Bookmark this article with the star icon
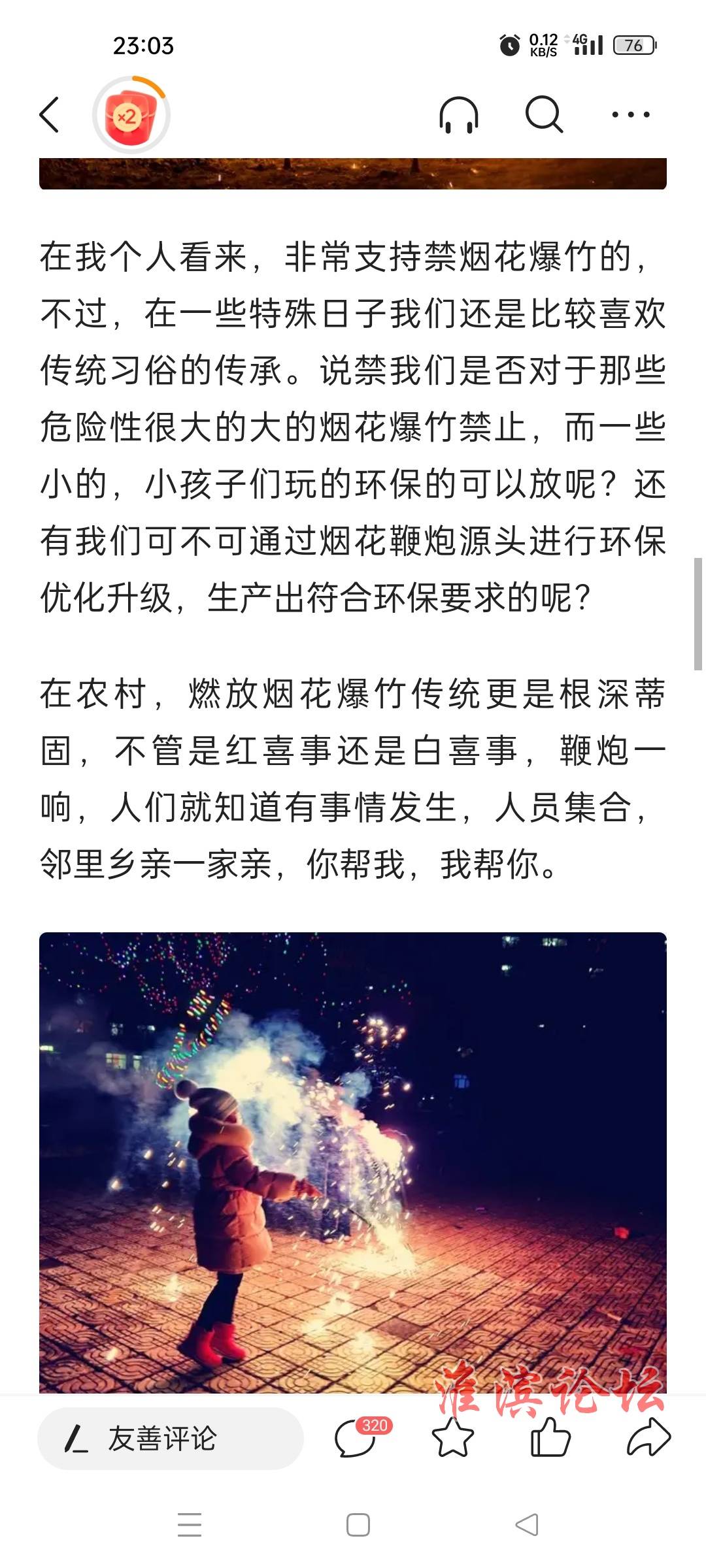The height and width of the screenshot is (1568, 706). [x=452, y=1439]
